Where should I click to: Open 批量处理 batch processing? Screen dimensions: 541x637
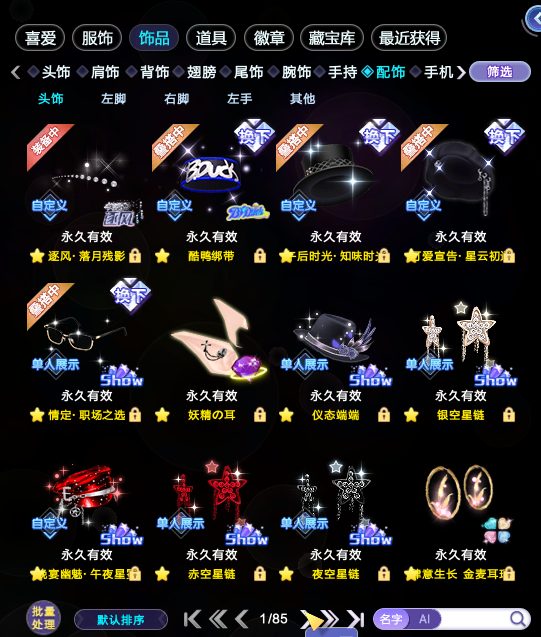pyautogui.click(x=43, y=618)
